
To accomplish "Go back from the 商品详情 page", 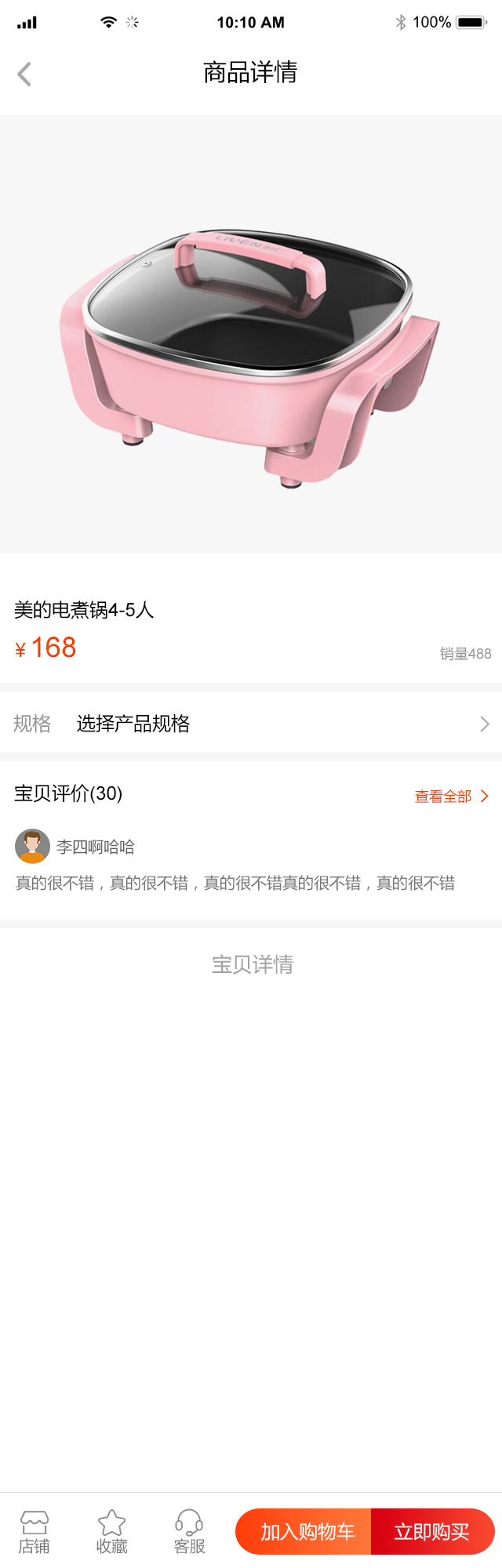I will tap(24, 74).
